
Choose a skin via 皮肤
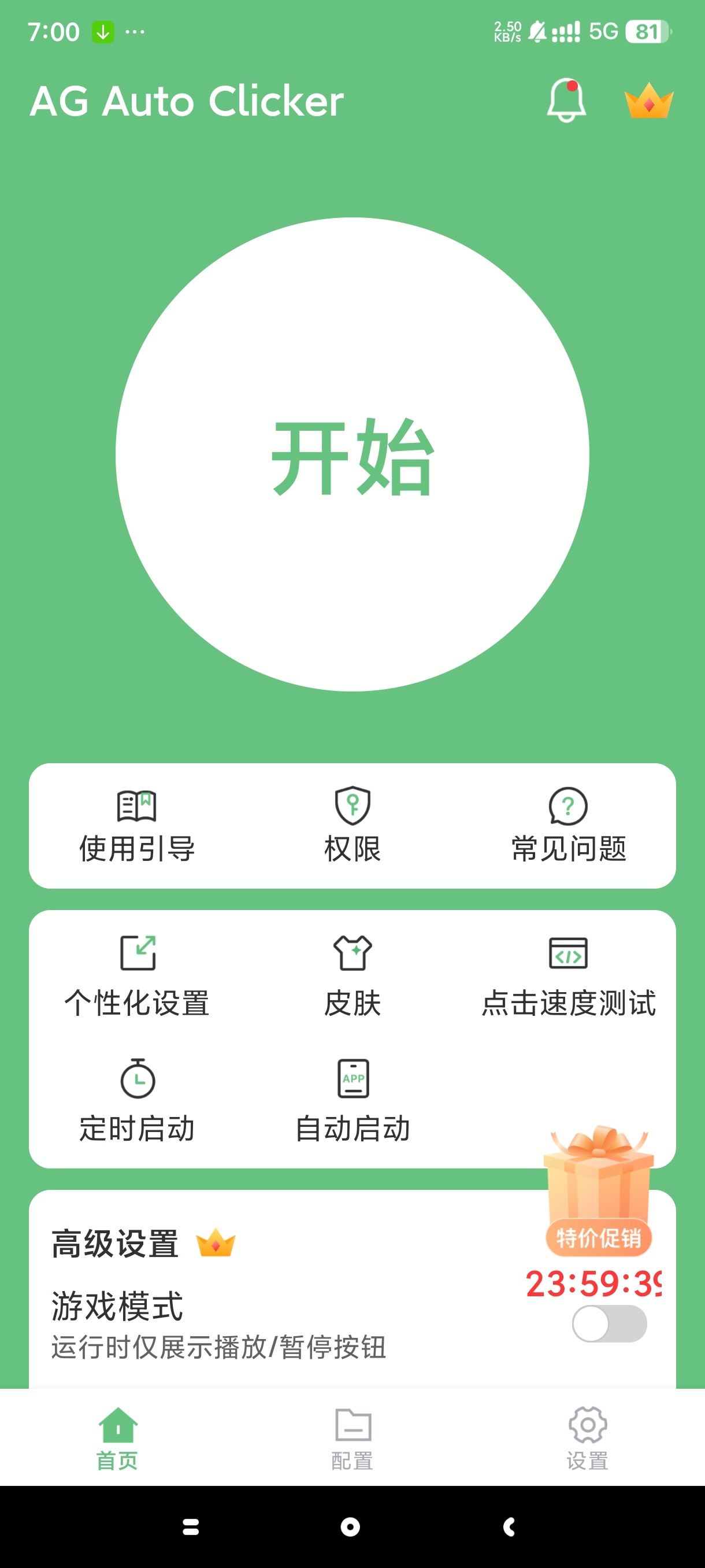click(352, 977)
